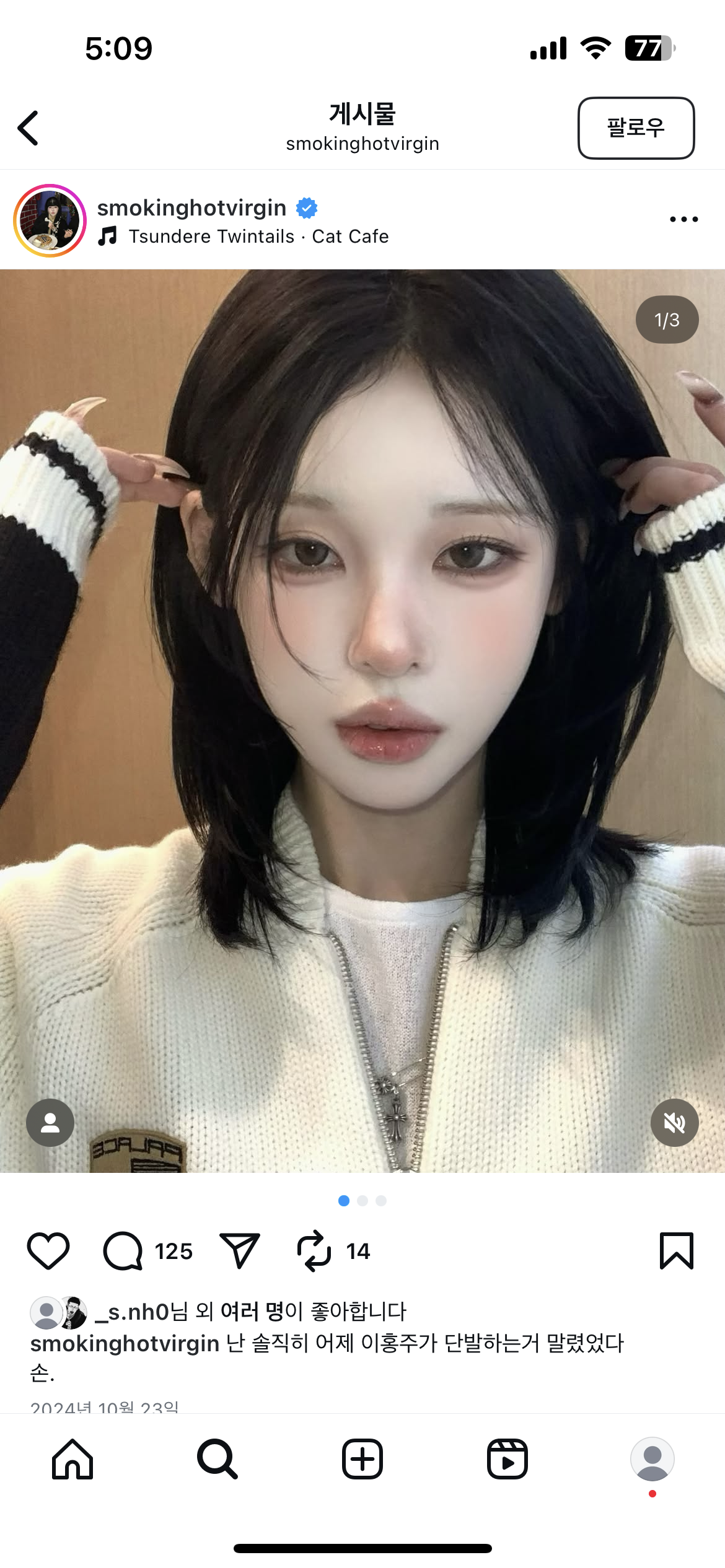Image resolution: width=725 pixels, height=1568 pixels.
Task: Switch to the Search tab
Action: click(217, 1459)
